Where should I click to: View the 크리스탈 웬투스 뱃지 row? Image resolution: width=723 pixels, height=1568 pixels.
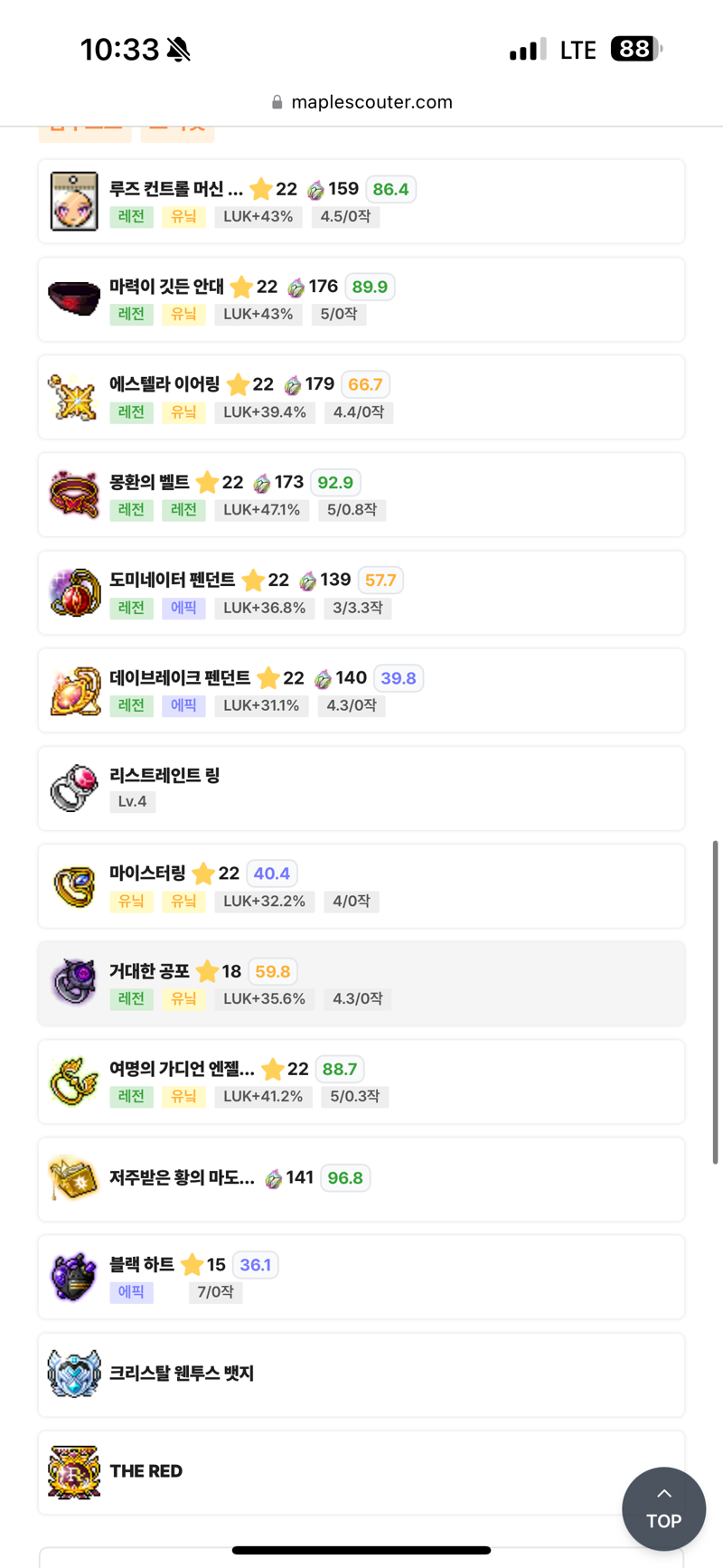point(361,1374)
